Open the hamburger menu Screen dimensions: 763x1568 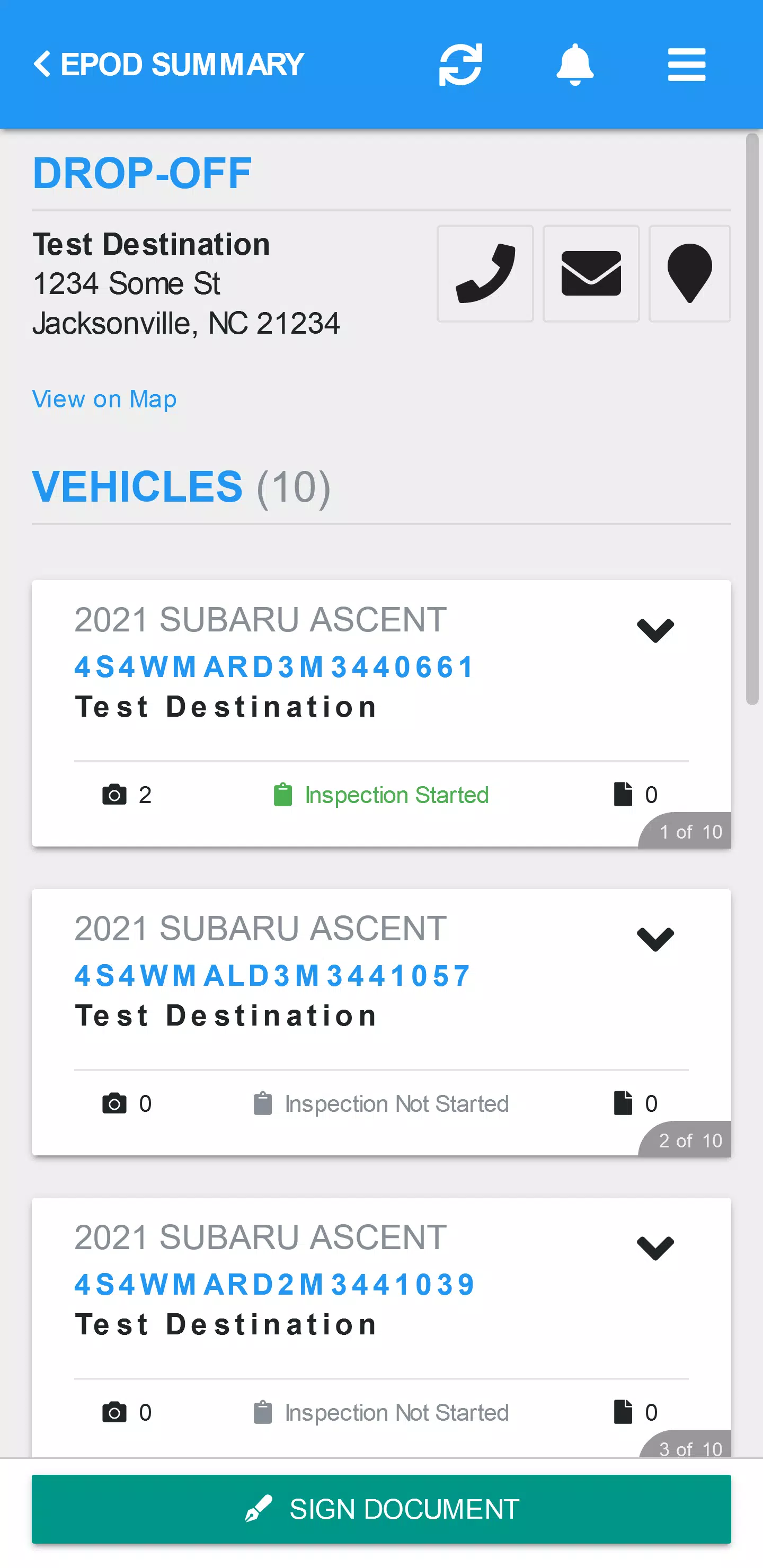(x=686, y=65)
